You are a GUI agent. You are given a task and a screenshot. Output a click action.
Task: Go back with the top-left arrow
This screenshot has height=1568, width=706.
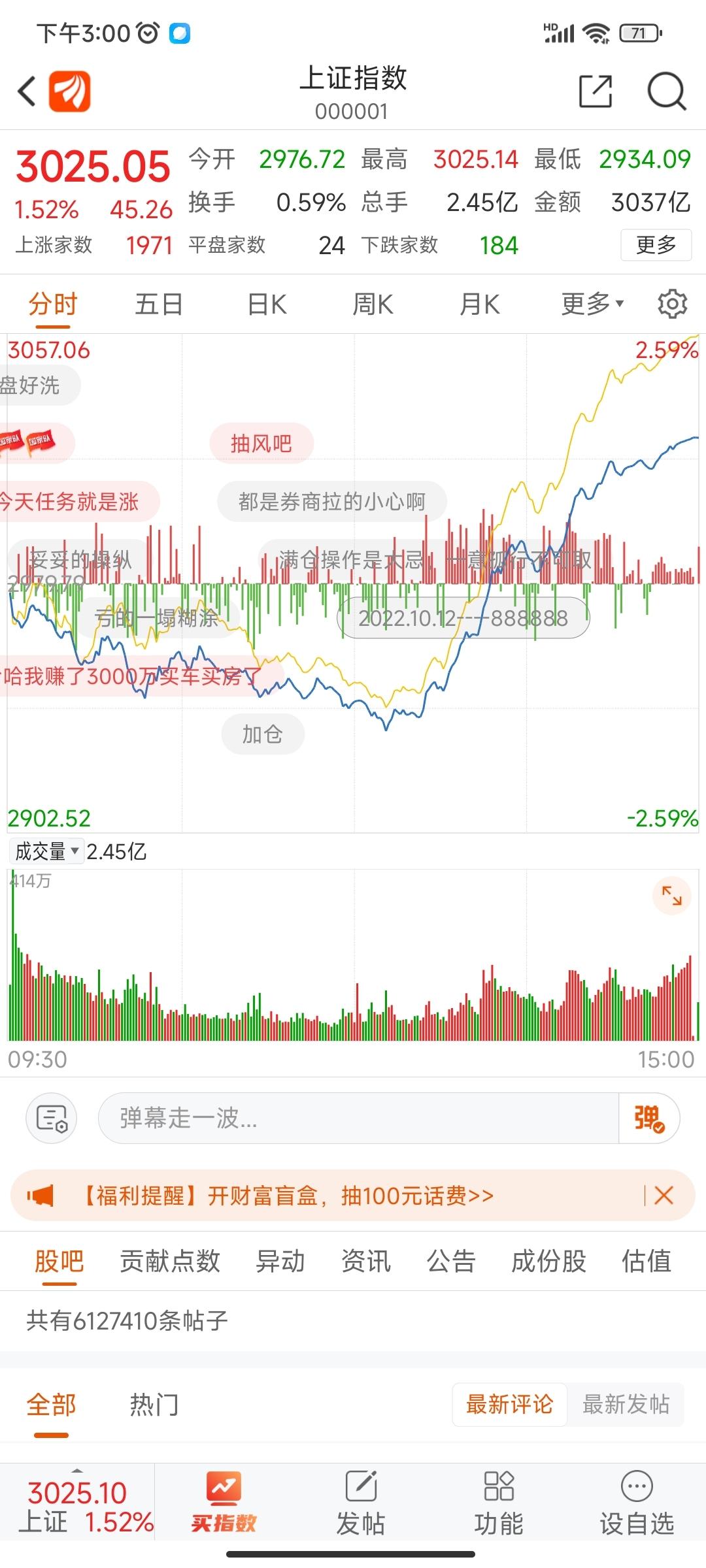pyautogui.click(x=27, y=91)
